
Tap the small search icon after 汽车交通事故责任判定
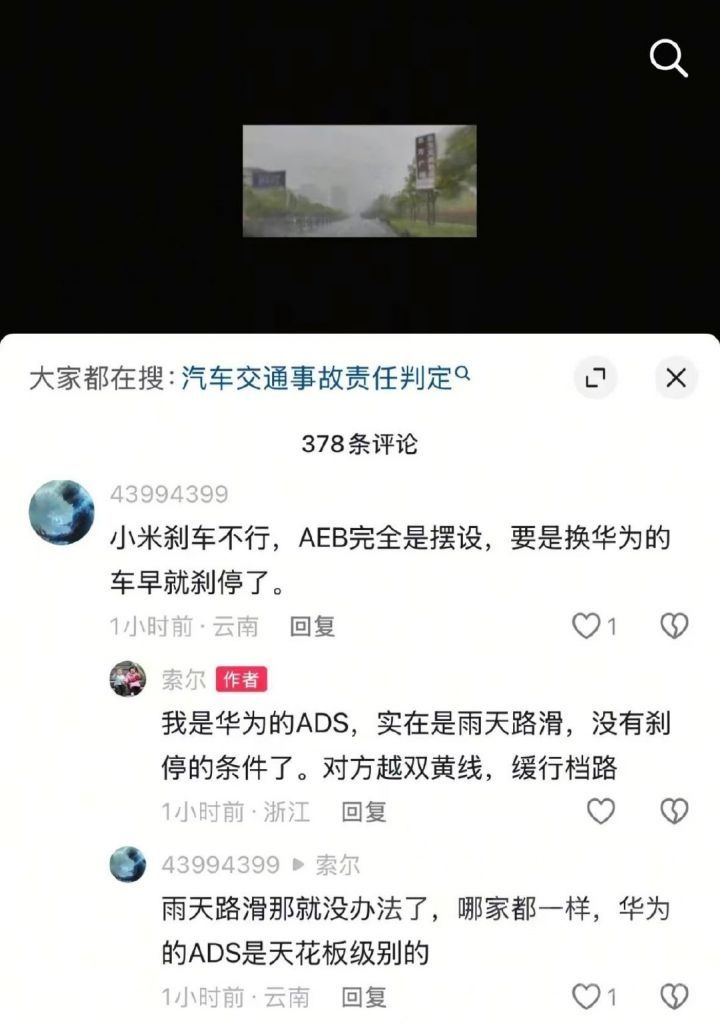[x=460, y=371]
